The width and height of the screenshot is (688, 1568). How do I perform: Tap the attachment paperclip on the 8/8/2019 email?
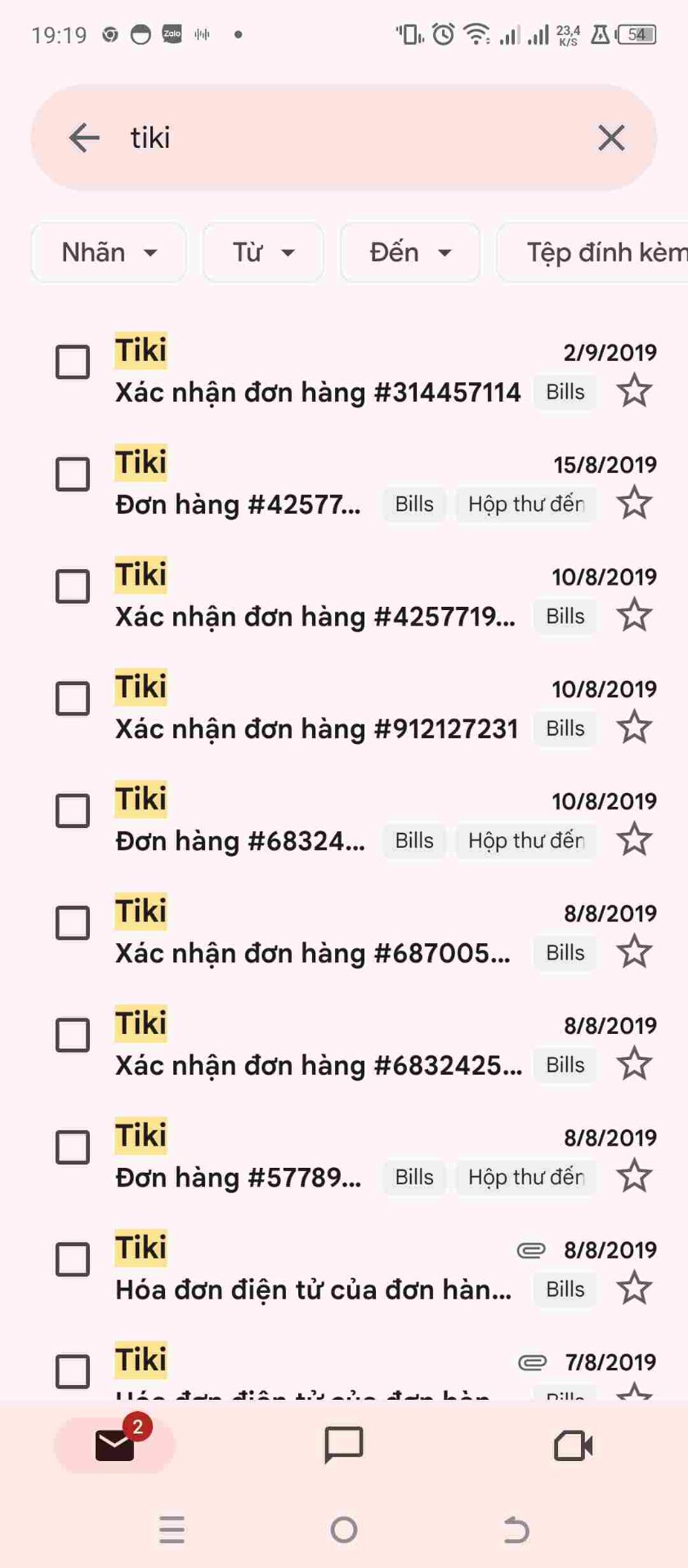pyautogui.click(x=532, y=1249)
